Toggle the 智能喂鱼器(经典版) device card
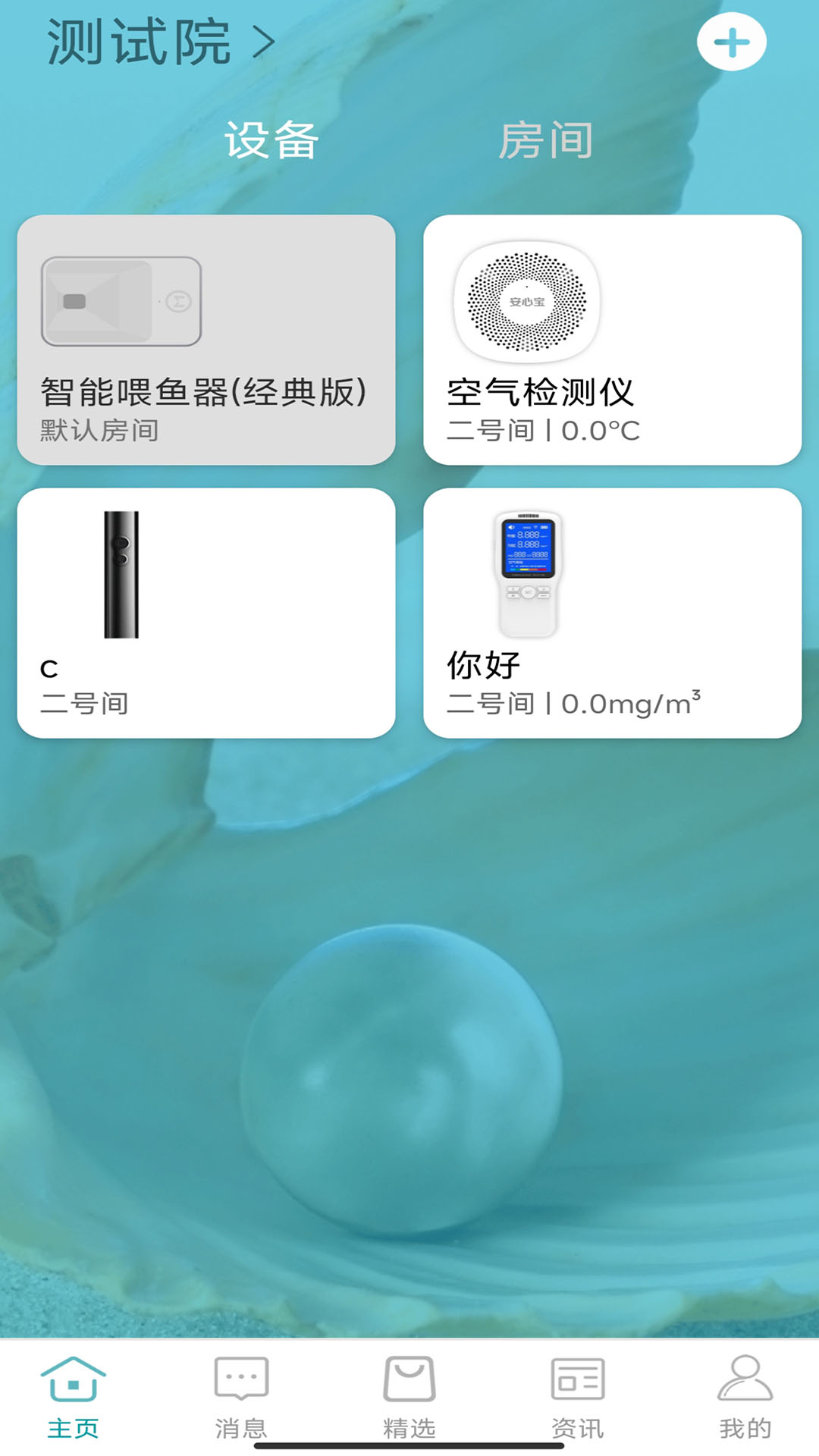The width and height of the screenshot is (819, 1456). pos(206,336)
